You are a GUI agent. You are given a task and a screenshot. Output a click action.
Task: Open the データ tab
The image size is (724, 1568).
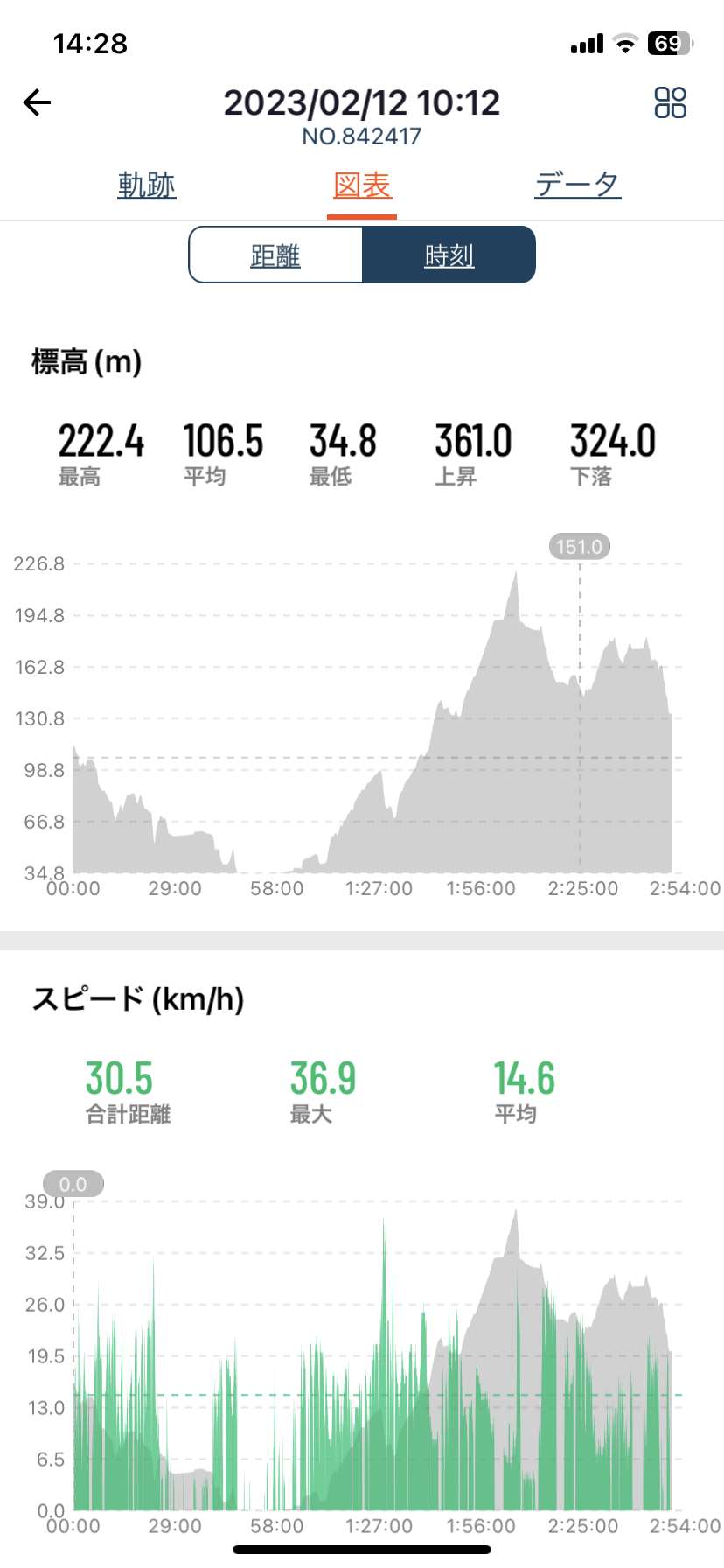(x=578, y=185)
